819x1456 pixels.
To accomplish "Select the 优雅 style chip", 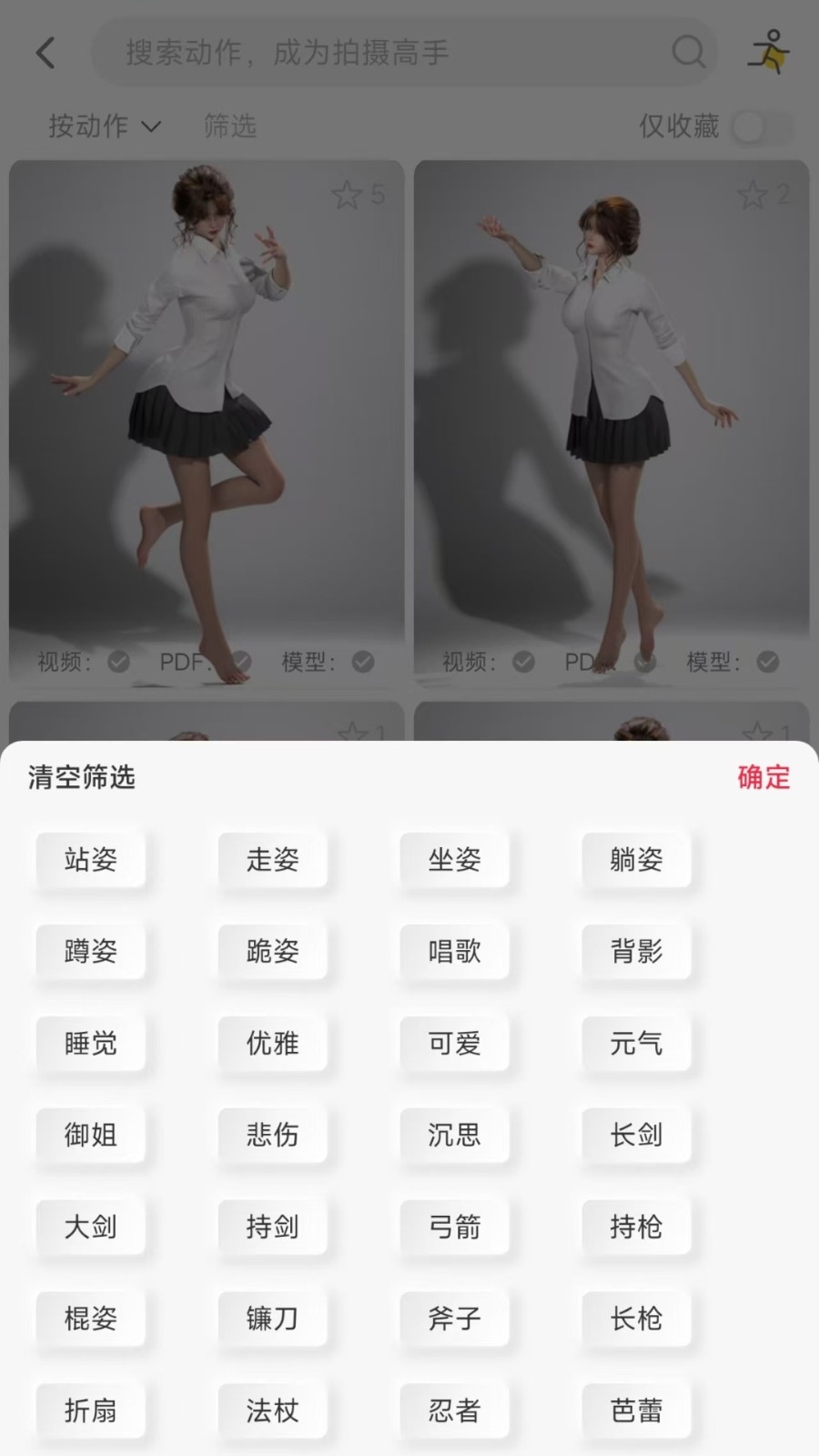I will 273,1043.
